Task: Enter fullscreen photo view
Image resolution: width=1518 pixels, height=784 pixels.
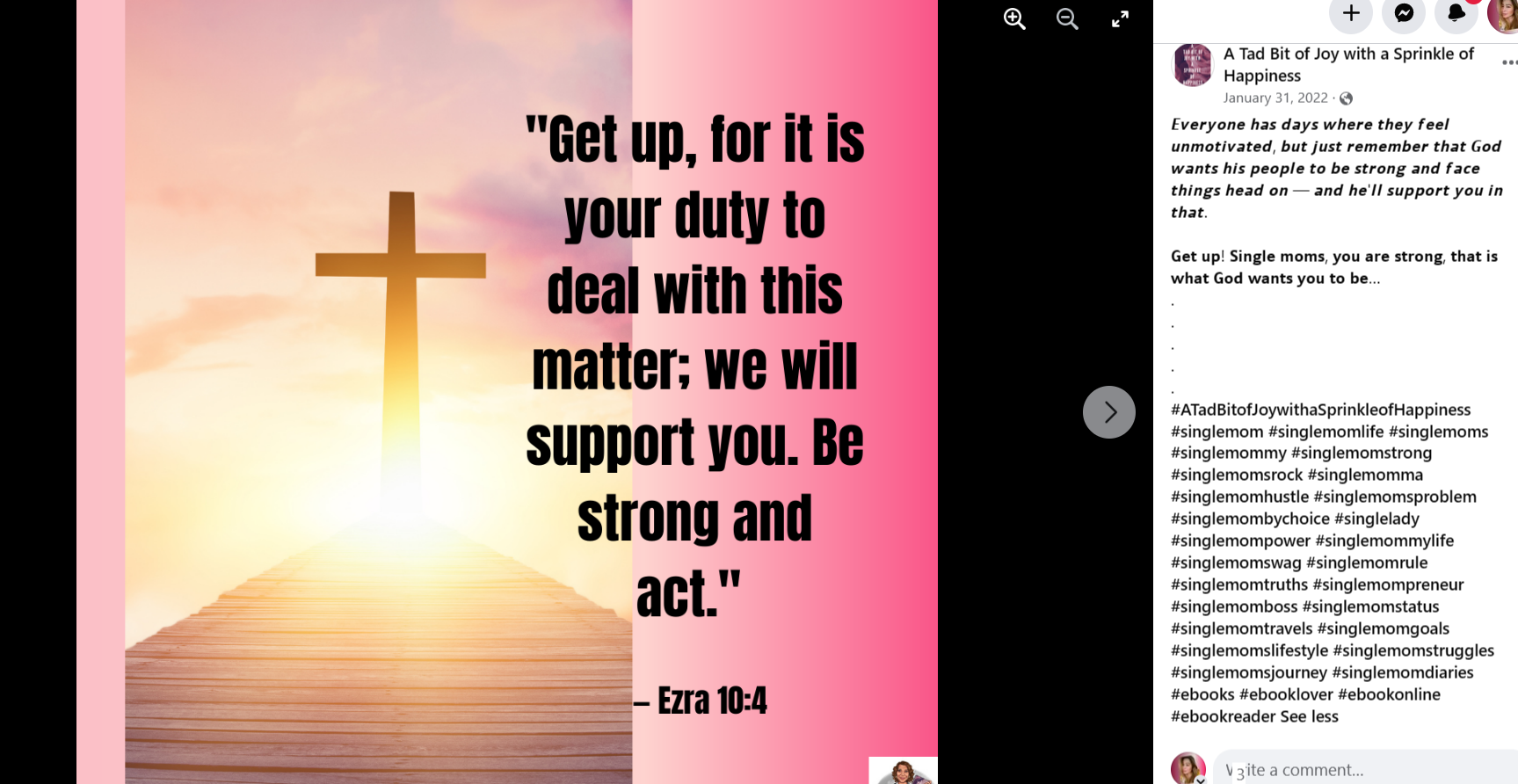Action: (1120, 18)
